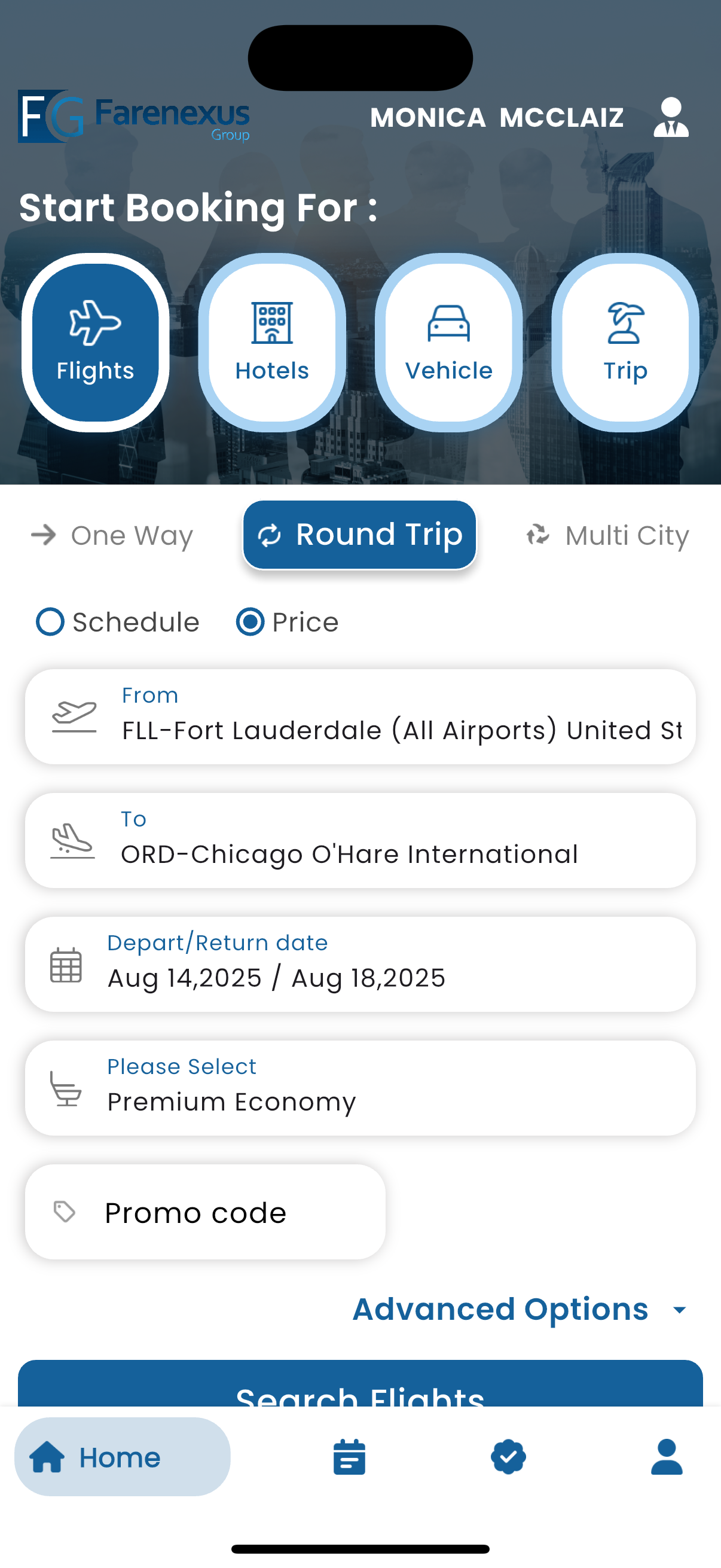Select the Multi City tab
The width and height of the screenshot is (721, 1568).
click(x=607, y=536)
